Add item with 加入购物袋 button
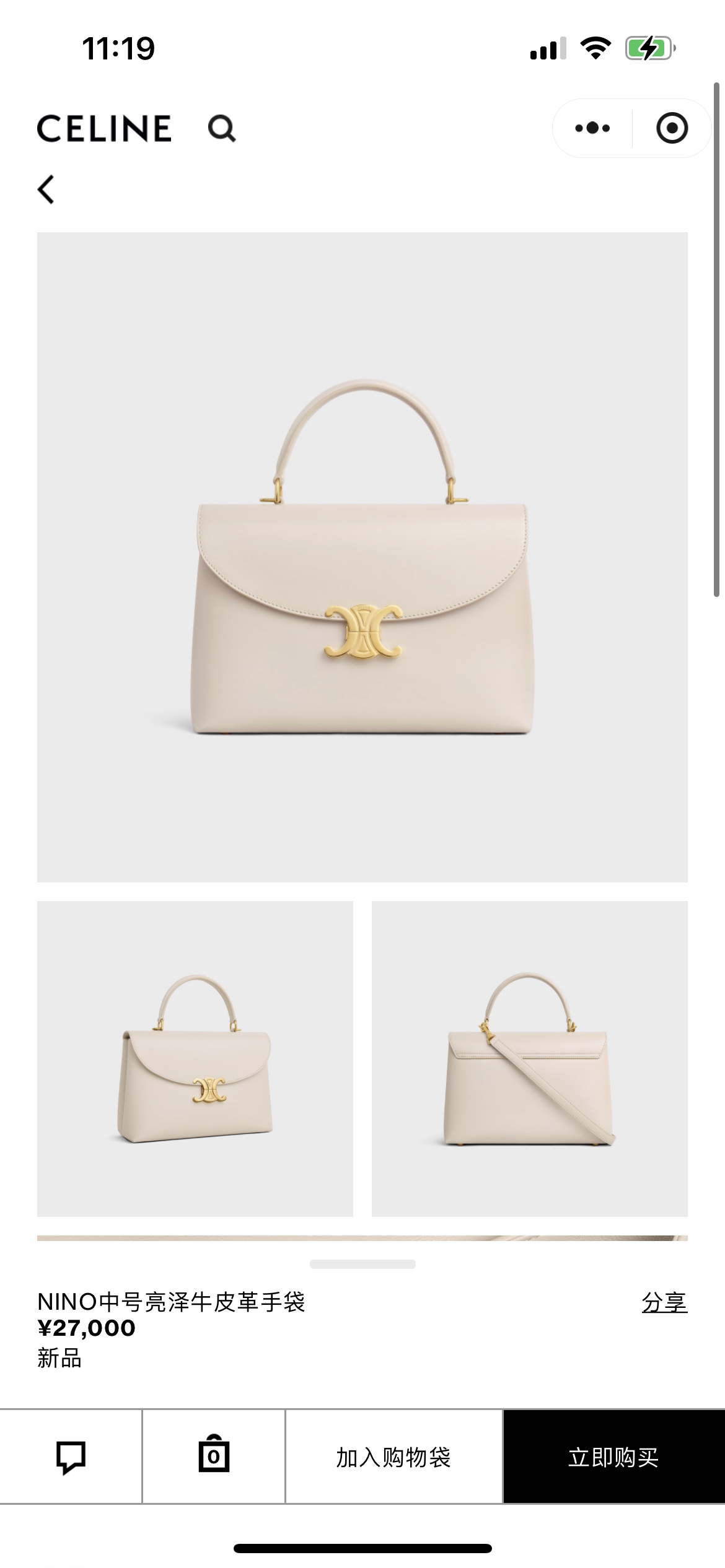 393,1457
